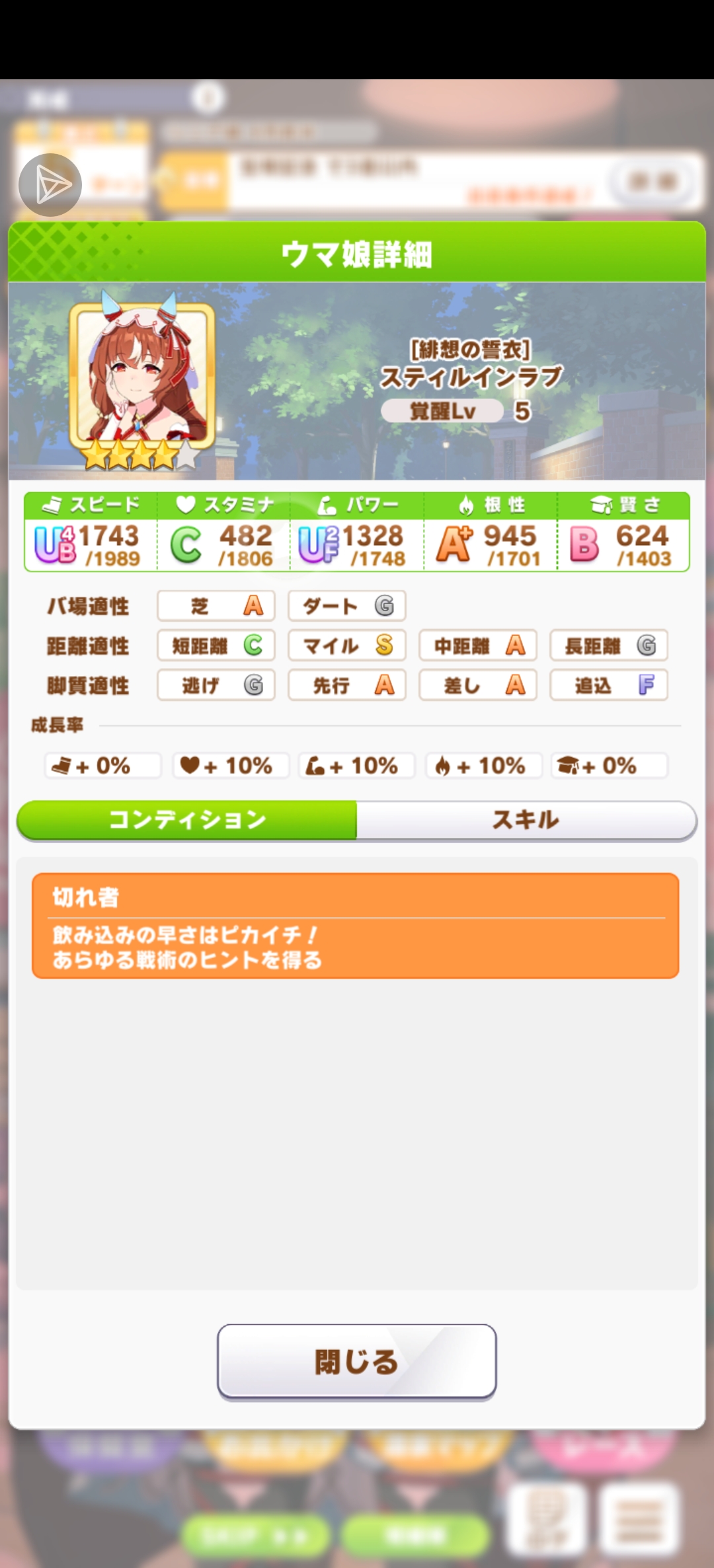This screenshot has width=714, height=1568.
Task: Open the 切れ者 condition card
Action: 356,925
